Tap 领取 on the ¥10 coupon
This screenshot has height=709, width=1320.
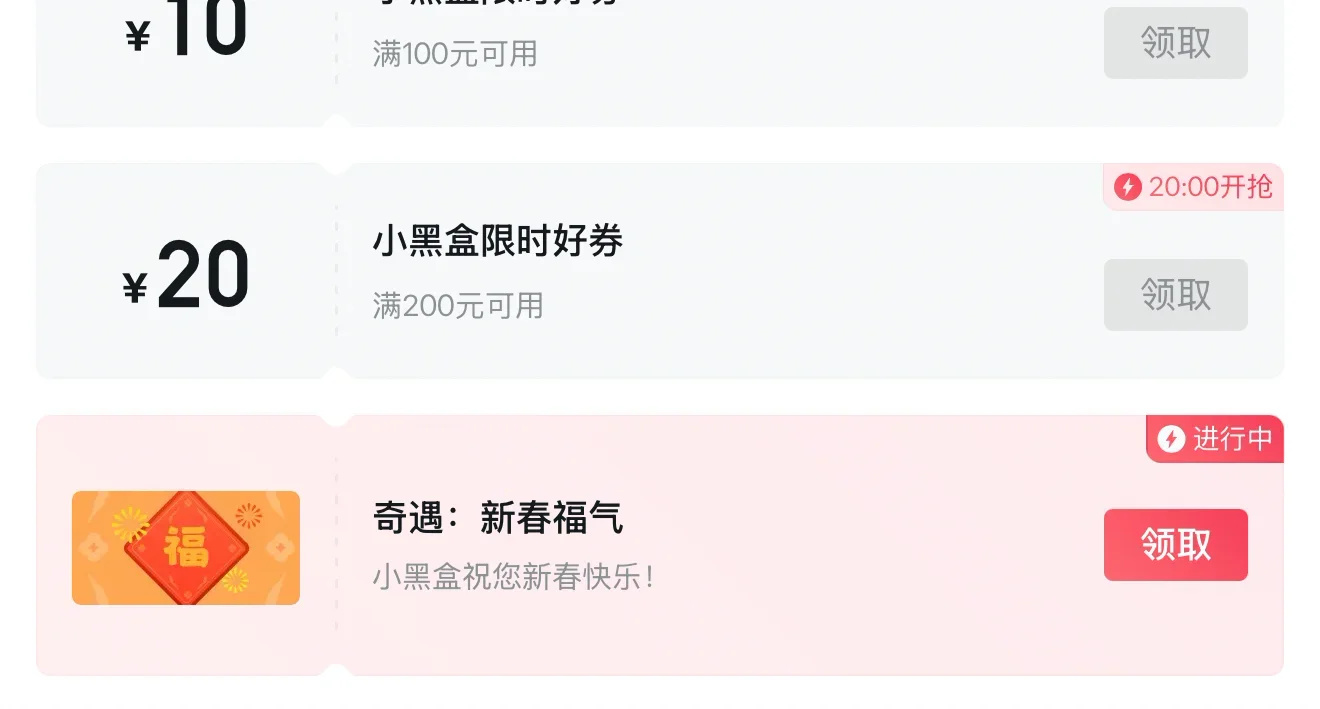tap(1175, 43)
